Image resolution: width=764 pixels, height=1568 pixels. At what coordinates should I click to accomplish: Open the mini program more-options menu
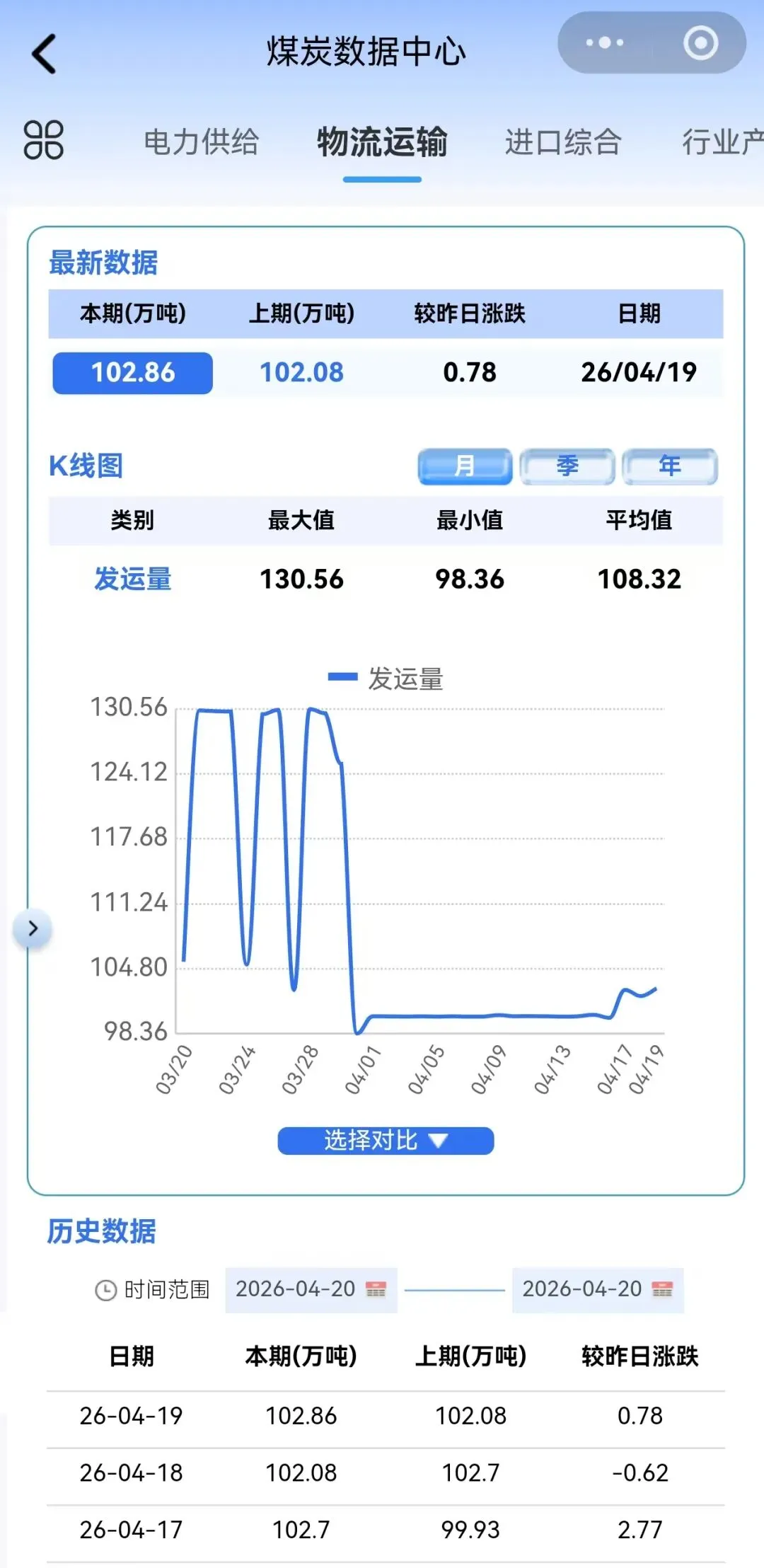click(x=604, y=43)
